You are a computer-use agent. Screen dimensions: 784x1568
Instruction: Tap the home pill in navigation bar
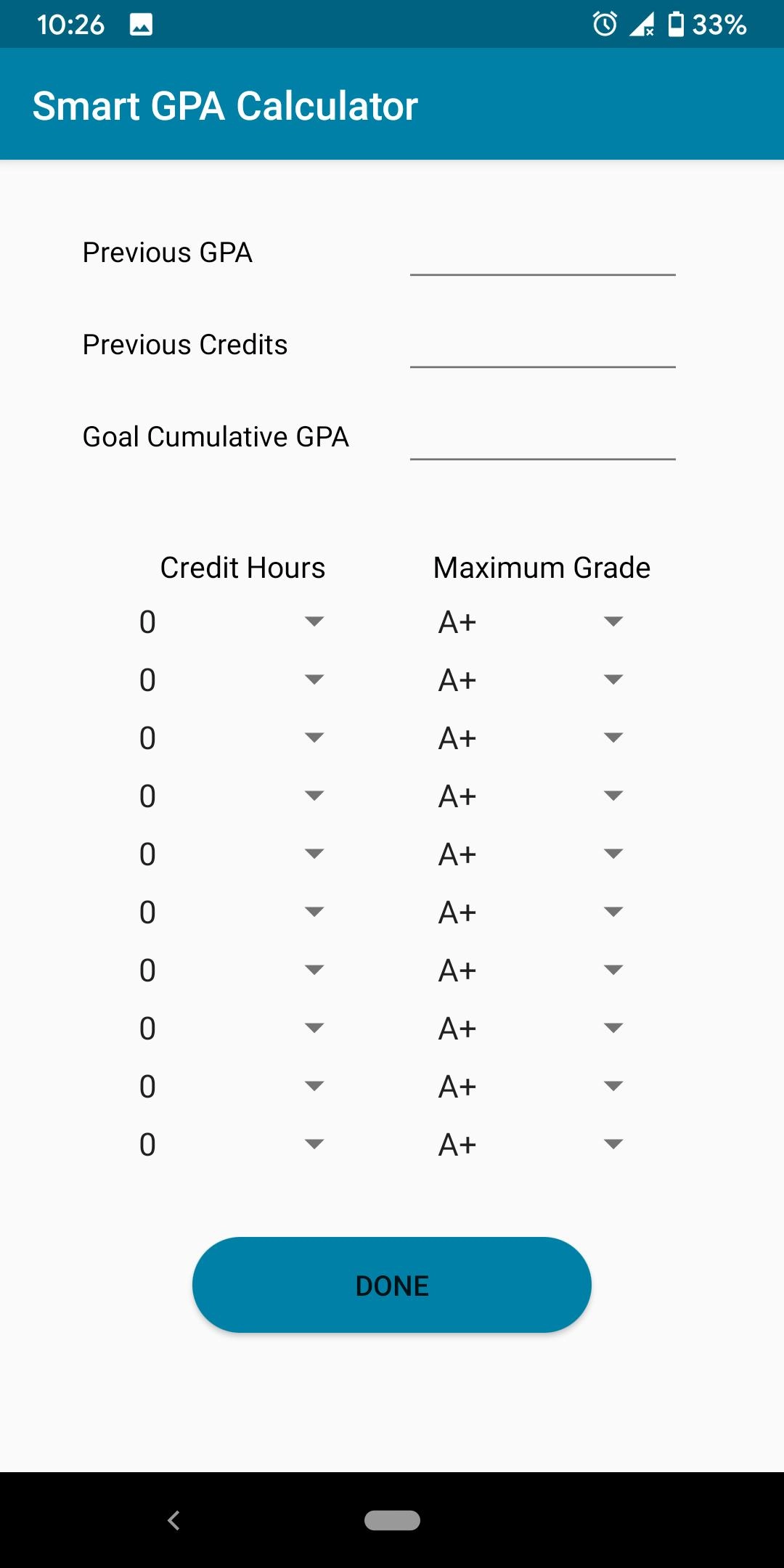[x=392, y=1520]
